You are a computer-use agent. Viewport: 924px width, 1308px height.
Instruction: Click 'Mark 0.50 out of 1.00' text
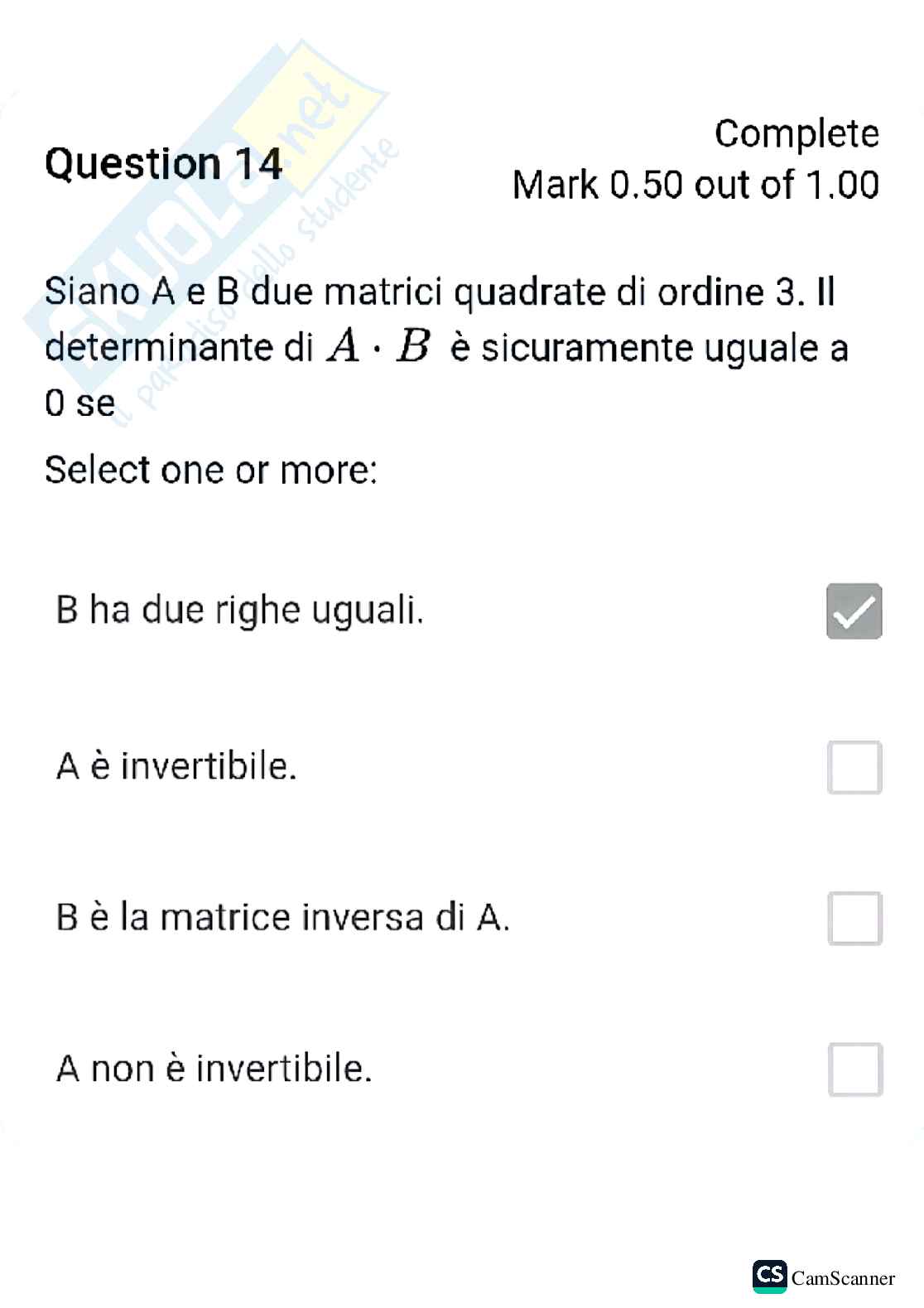pyautogui.click(x=697, y=184)
